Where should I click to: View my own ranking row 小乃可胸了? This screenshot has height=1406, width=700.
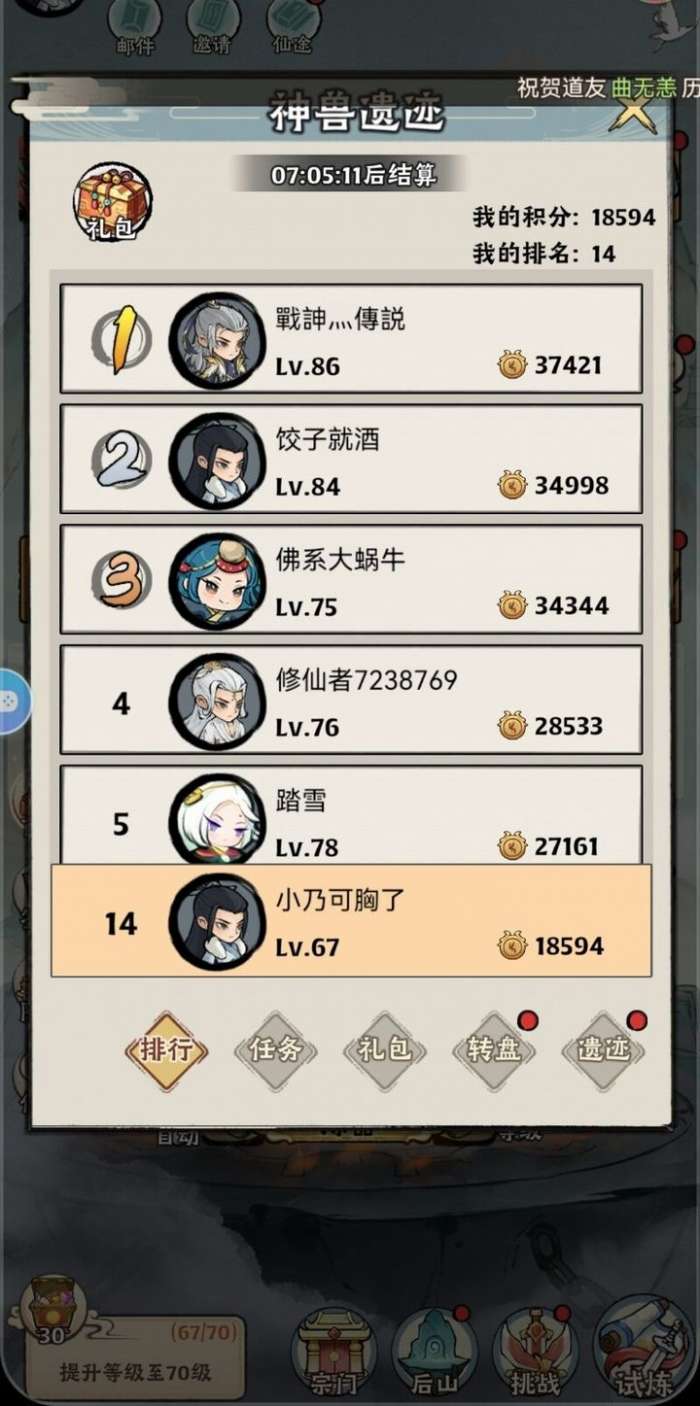coord(351,921)
